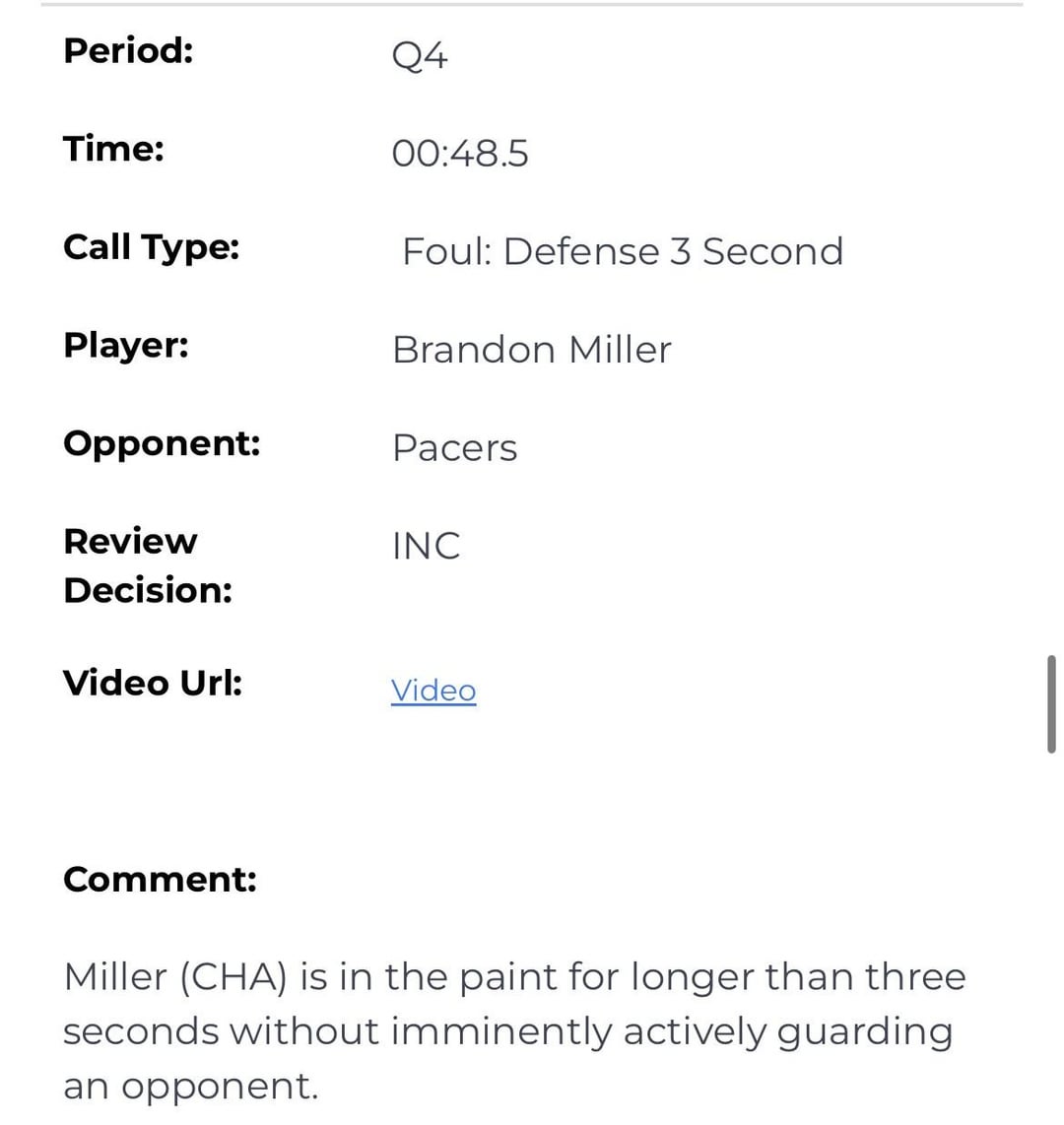Open the Video link for this play
Viewport: 1064px width, 1125px height.
point(432,690)
